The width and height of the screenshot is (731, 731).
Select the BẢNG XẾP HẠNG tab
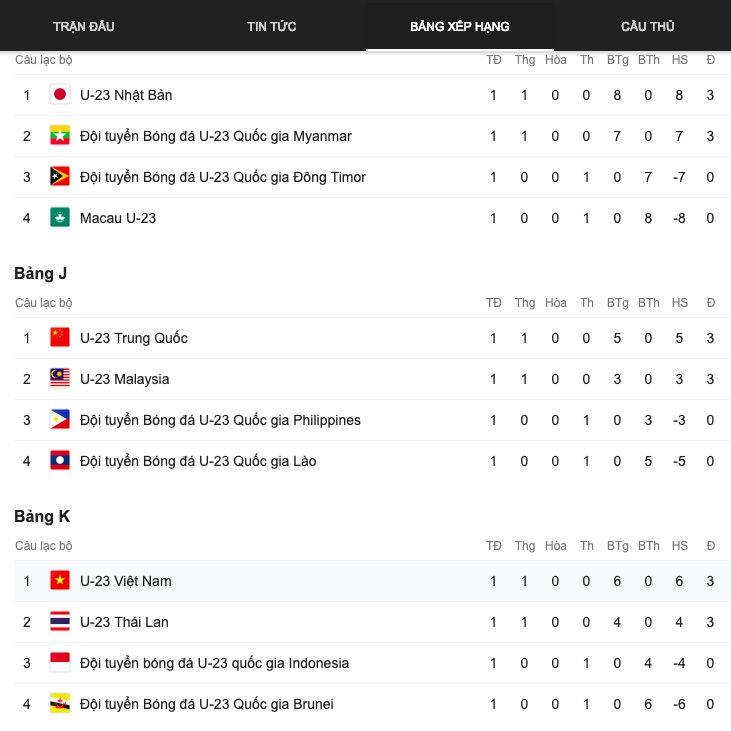pos(459,26)
